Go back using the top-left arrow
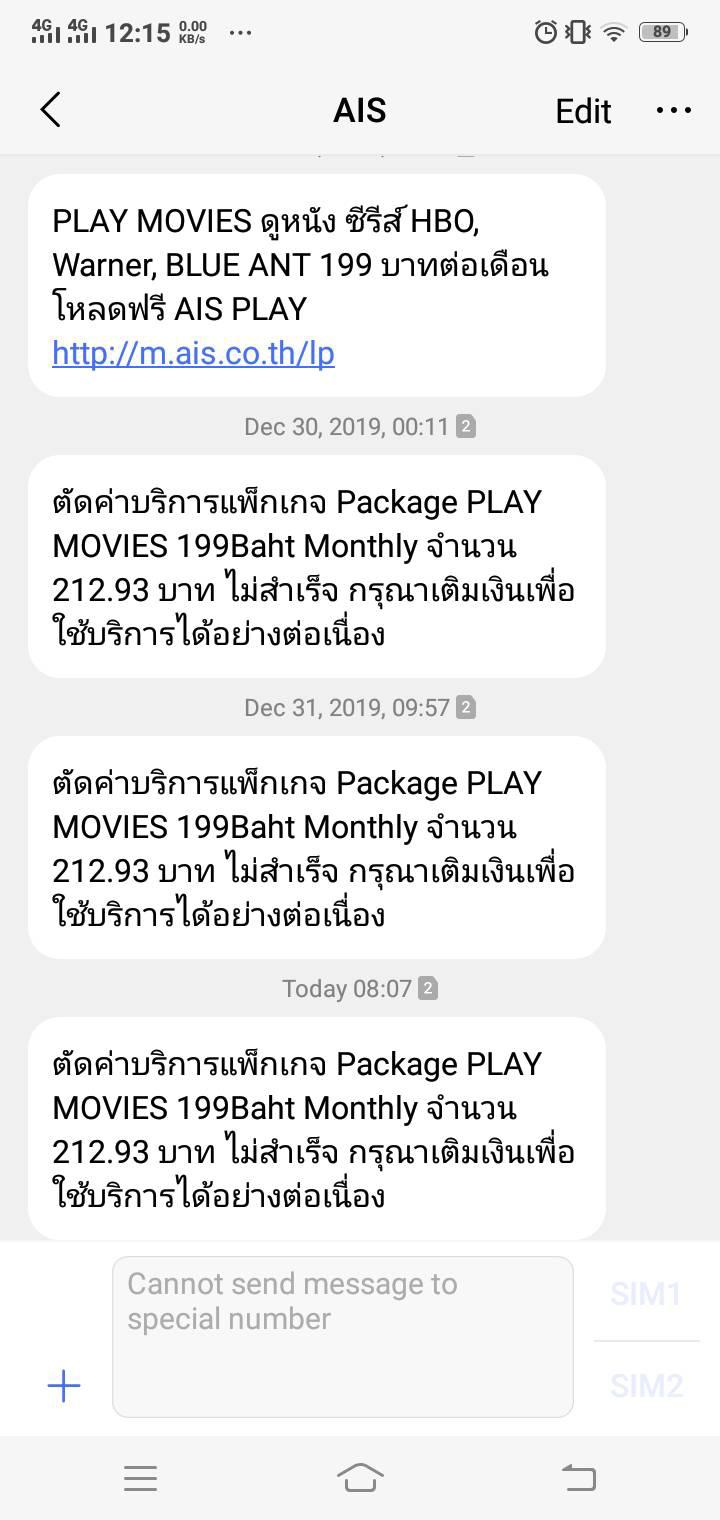 51,110
